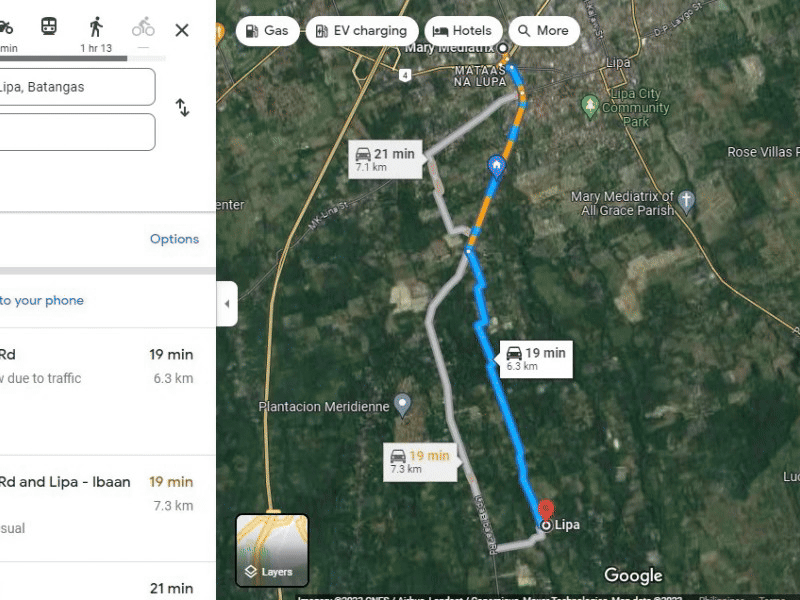
Task: Close the directions panel
Action: (x=182, y=30)
